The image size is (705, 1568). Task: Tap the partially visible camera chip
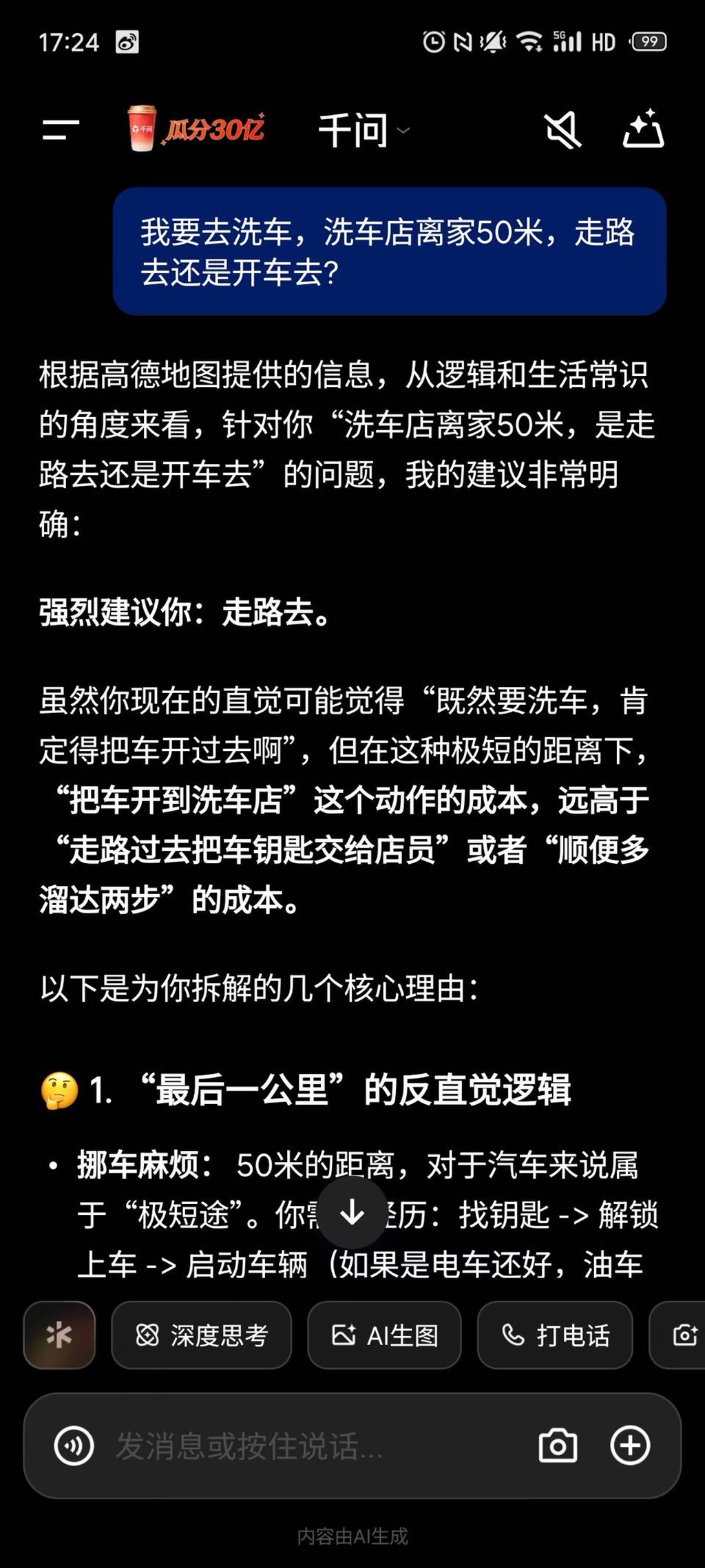683,1335
